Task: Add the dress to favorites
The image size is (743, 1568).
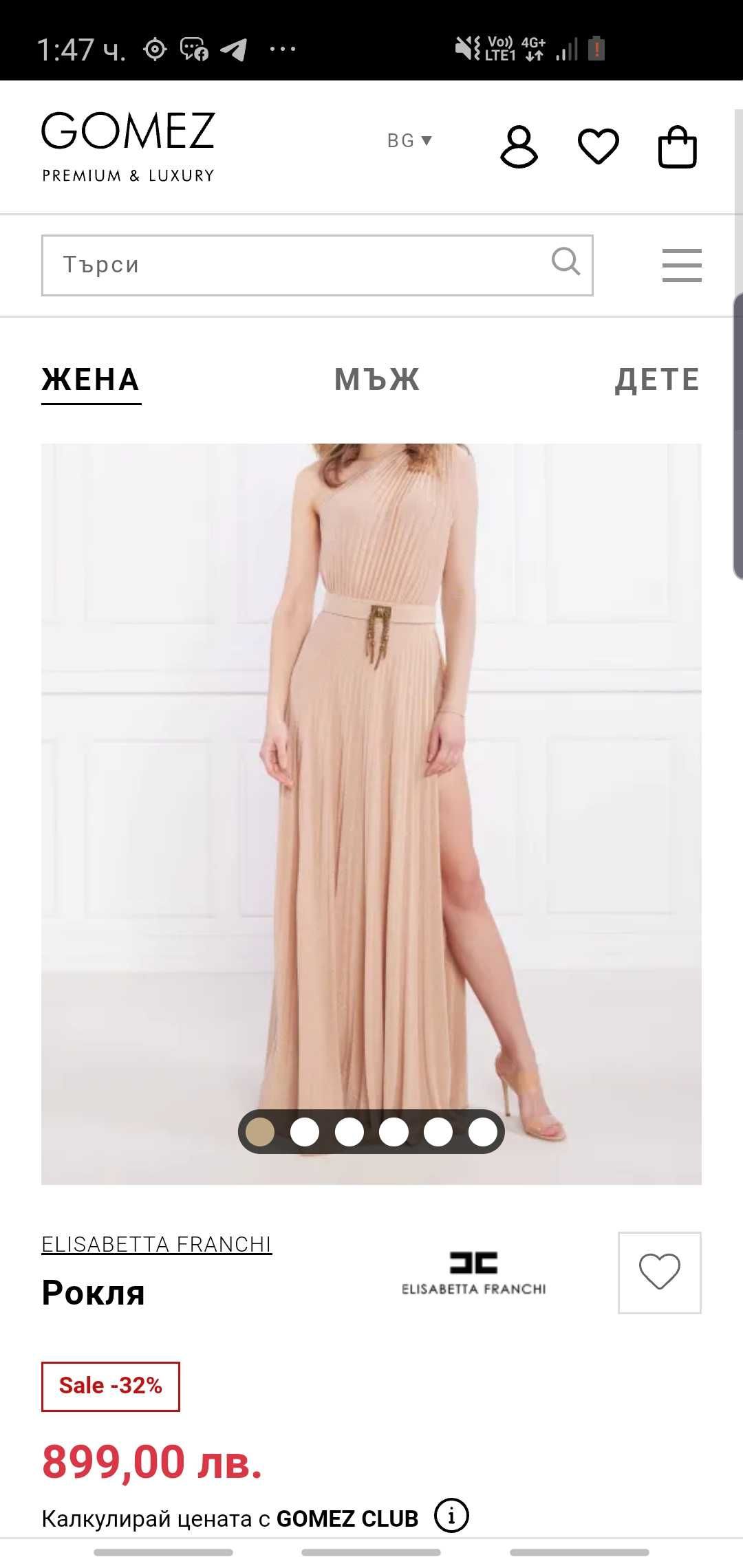Action: [659, 1272]
